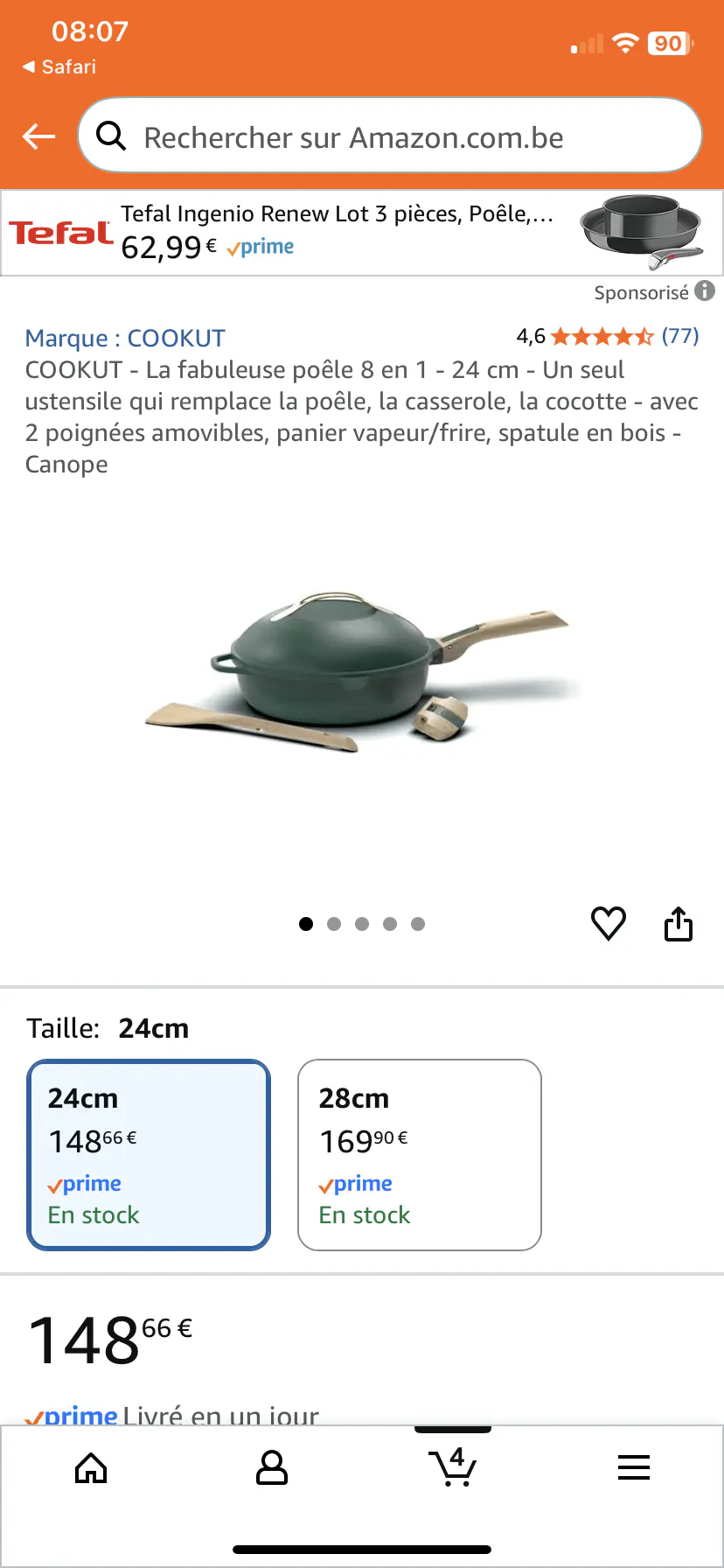Open the COOKUT brand link
This screenshot has height=1568, width=724.
pyautogui.click(x=125, y=338)
